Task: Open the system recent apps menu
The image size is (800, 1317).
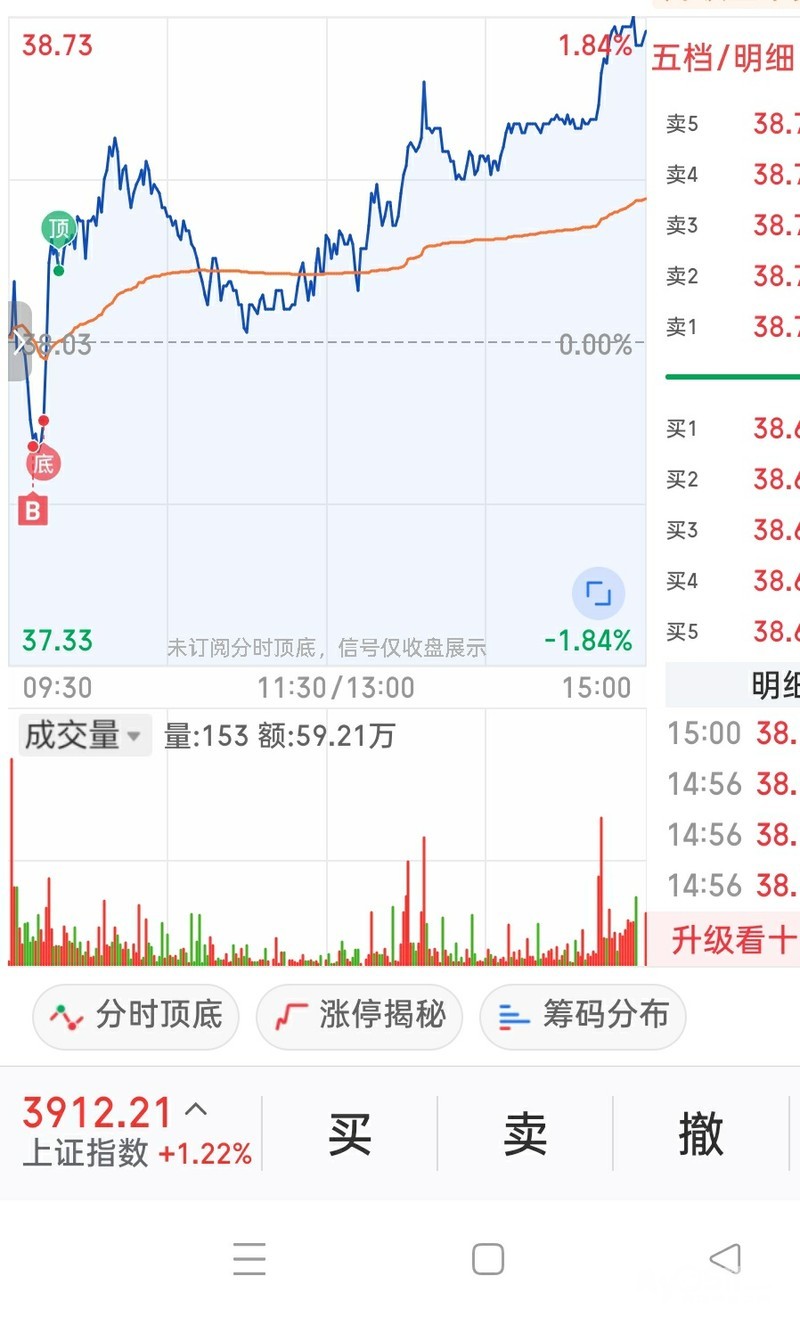Action: (249, 1259)
